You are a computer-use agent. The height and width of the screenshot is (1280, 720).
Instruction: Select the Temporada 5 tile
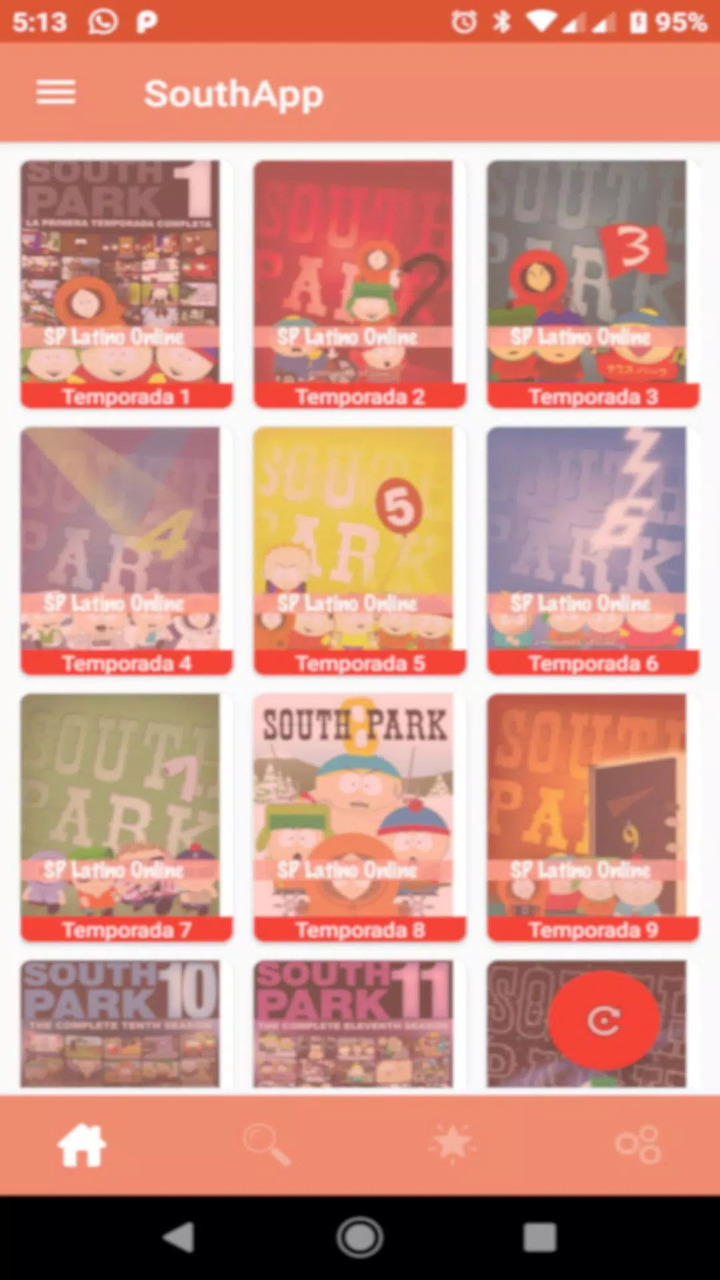pos(359,551)
